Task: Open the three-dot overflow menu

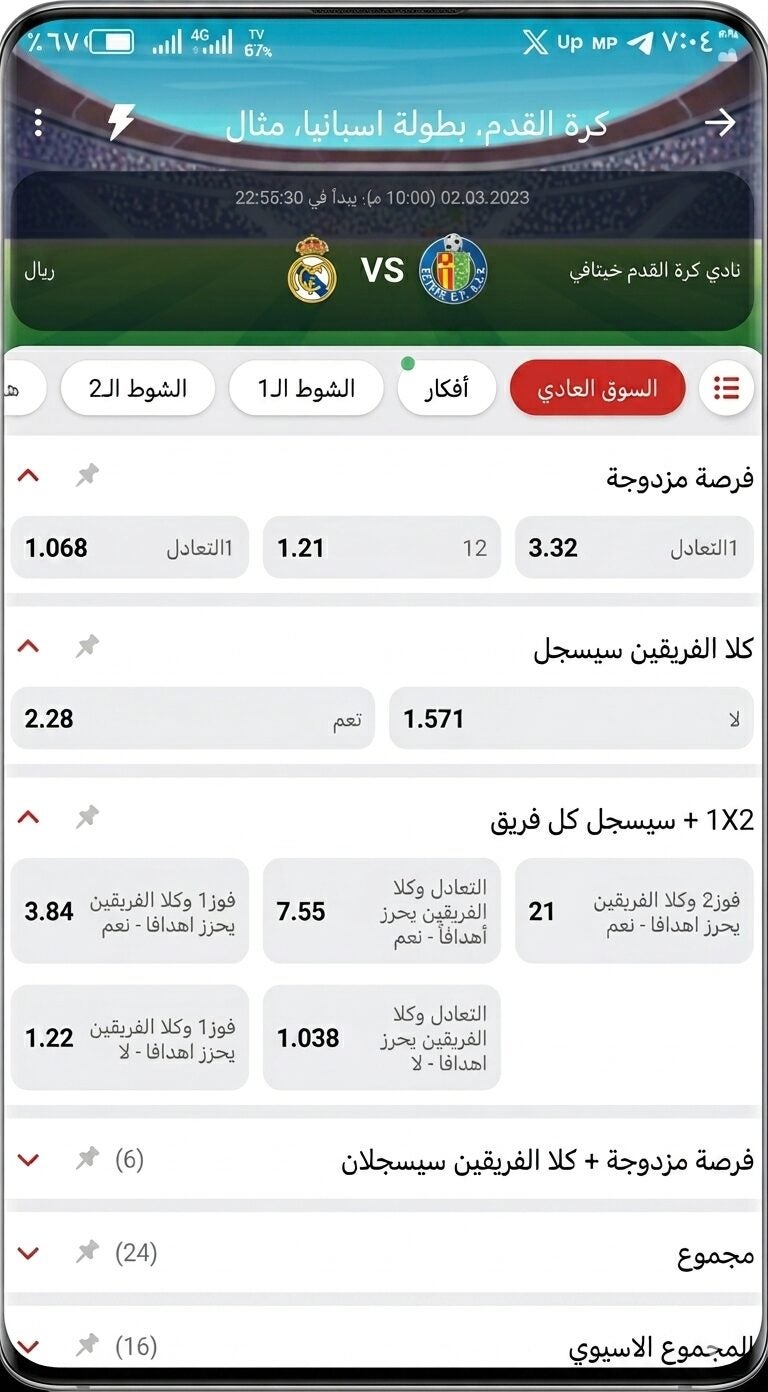Action: [38, 123]
